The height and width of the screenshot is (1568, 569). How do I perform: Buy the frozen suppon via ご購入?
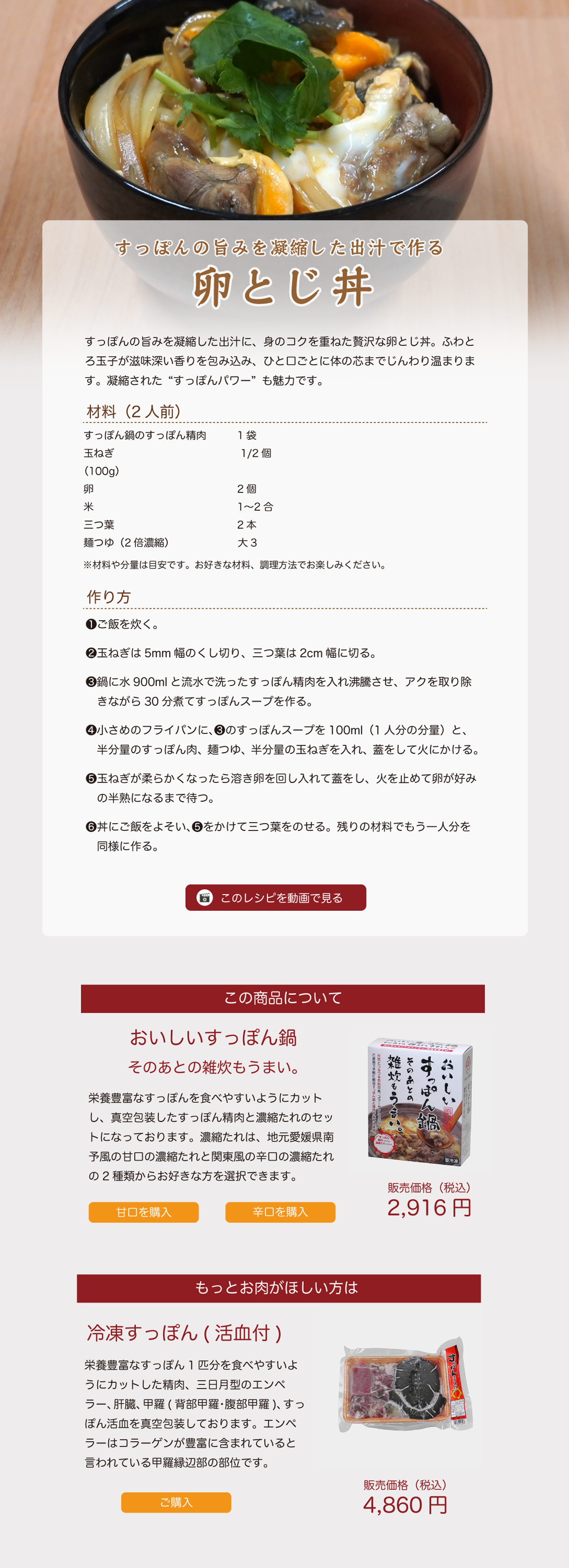tap(176, 1502)
